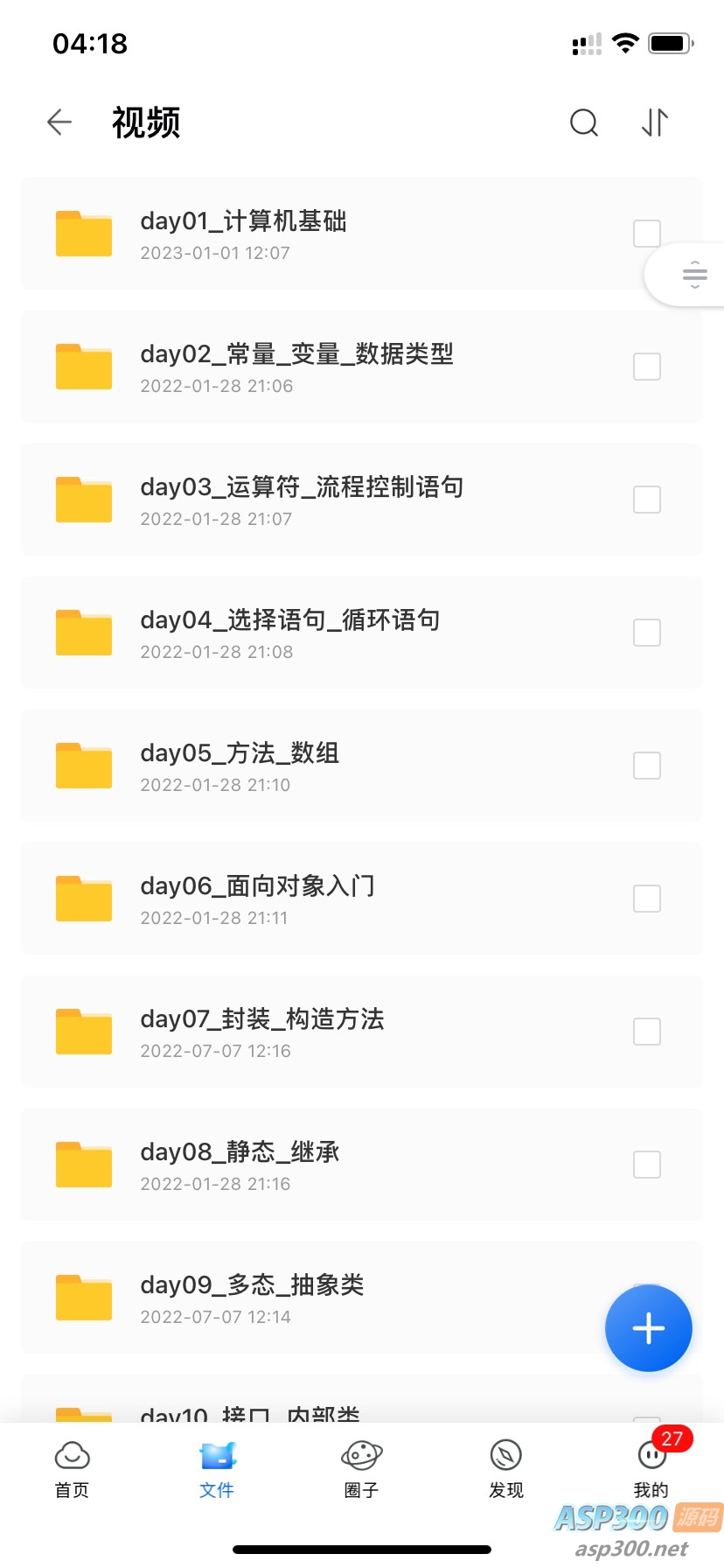The width and height of the screenshot is (724, 1568).
Task: Select the checkbox for day02_常量_变量_数据类型
Action: 647,367
